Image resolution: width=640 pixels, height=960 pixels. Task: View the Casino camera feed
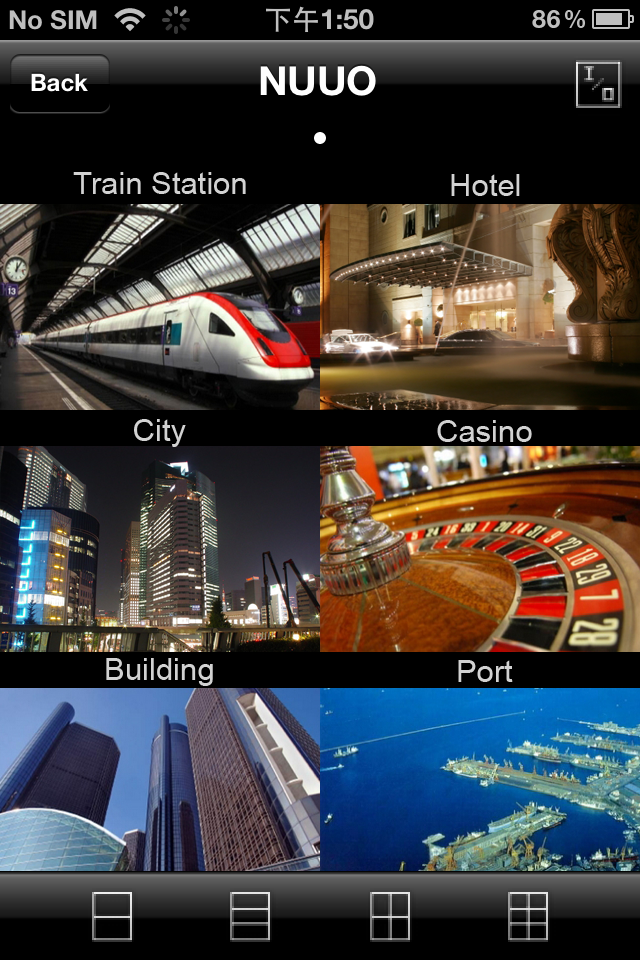coord(480,548)
